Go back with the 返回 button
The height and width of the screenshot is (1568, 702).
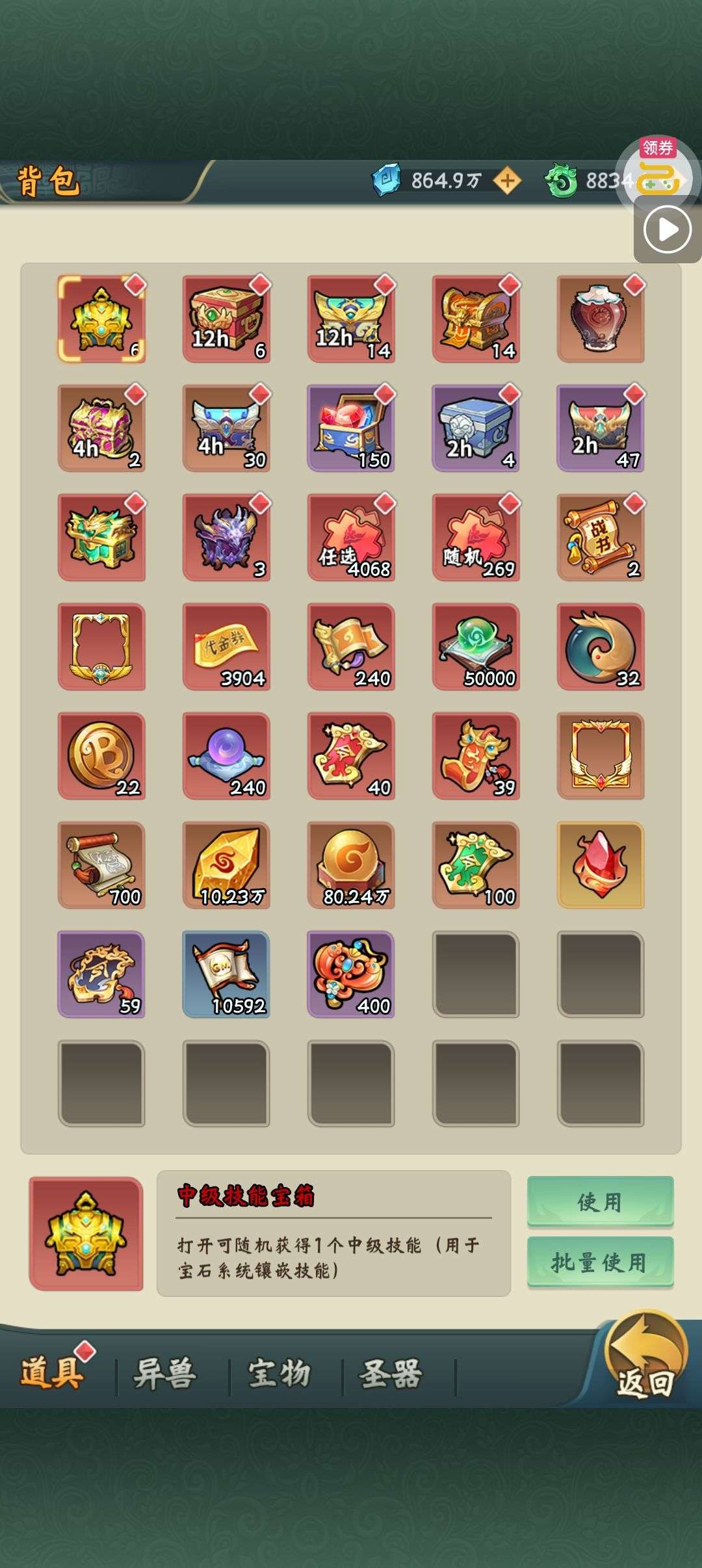point(645,1357)
